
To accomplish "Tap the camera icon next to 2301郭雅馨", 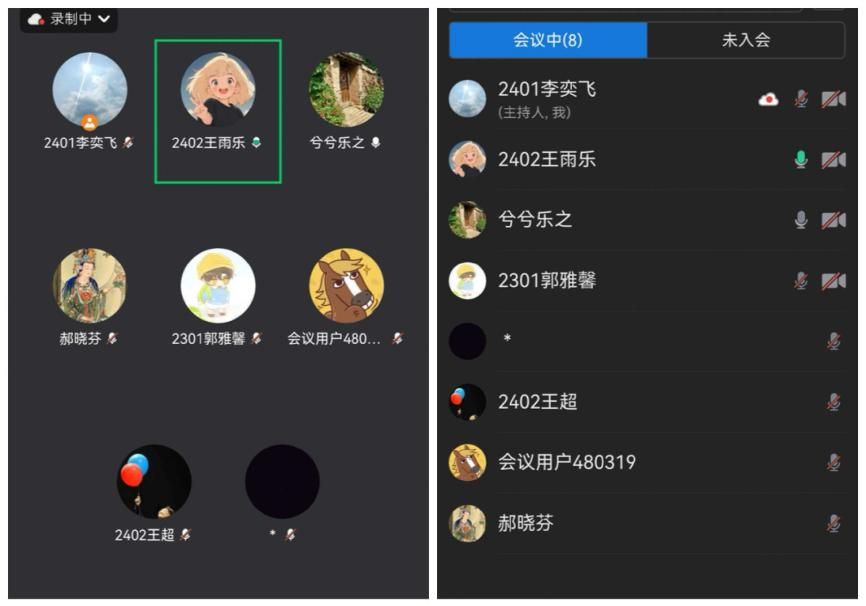I will 833,281.
